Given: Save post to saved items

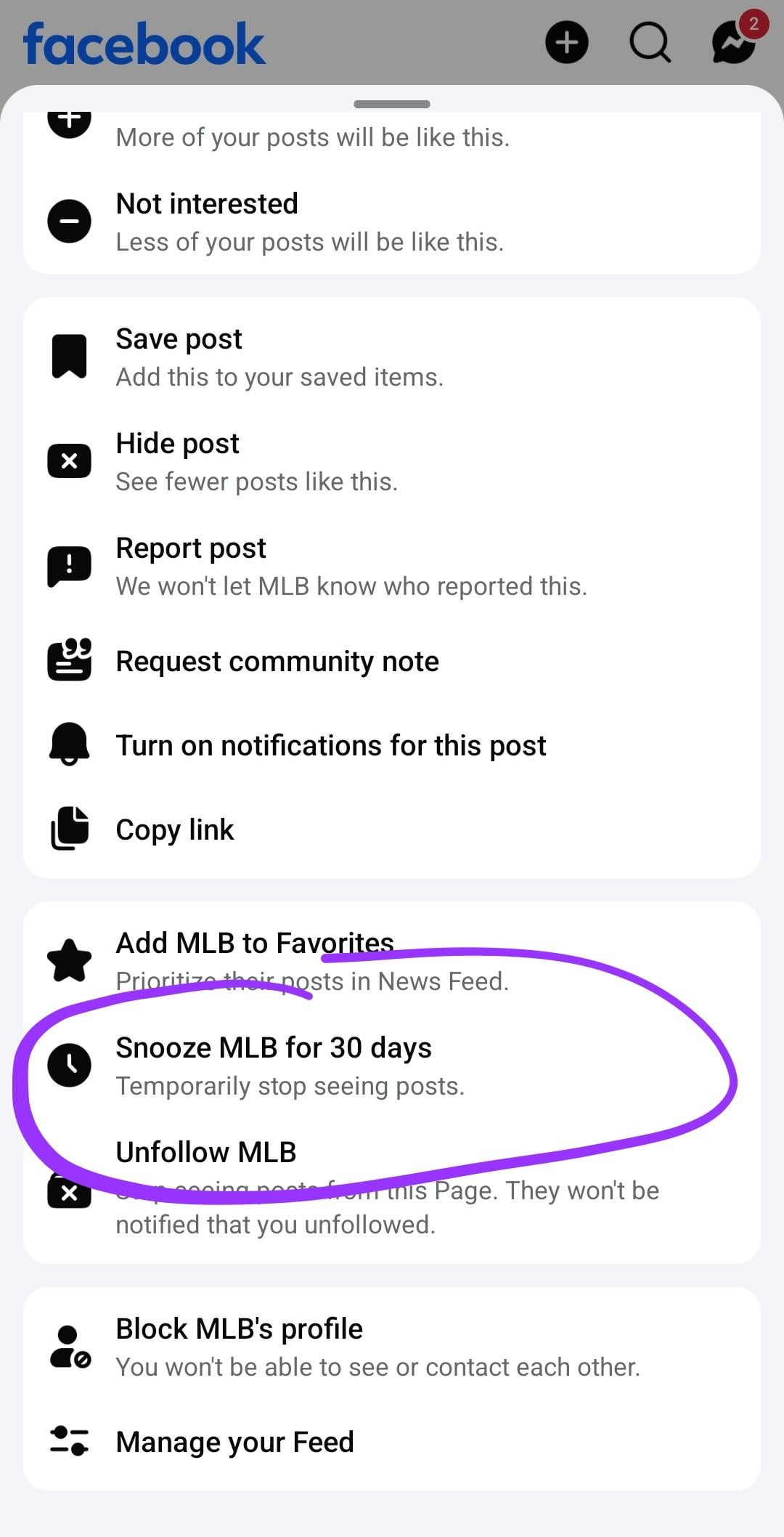Looking at the screenshot, I should click(x=279, y=357).
